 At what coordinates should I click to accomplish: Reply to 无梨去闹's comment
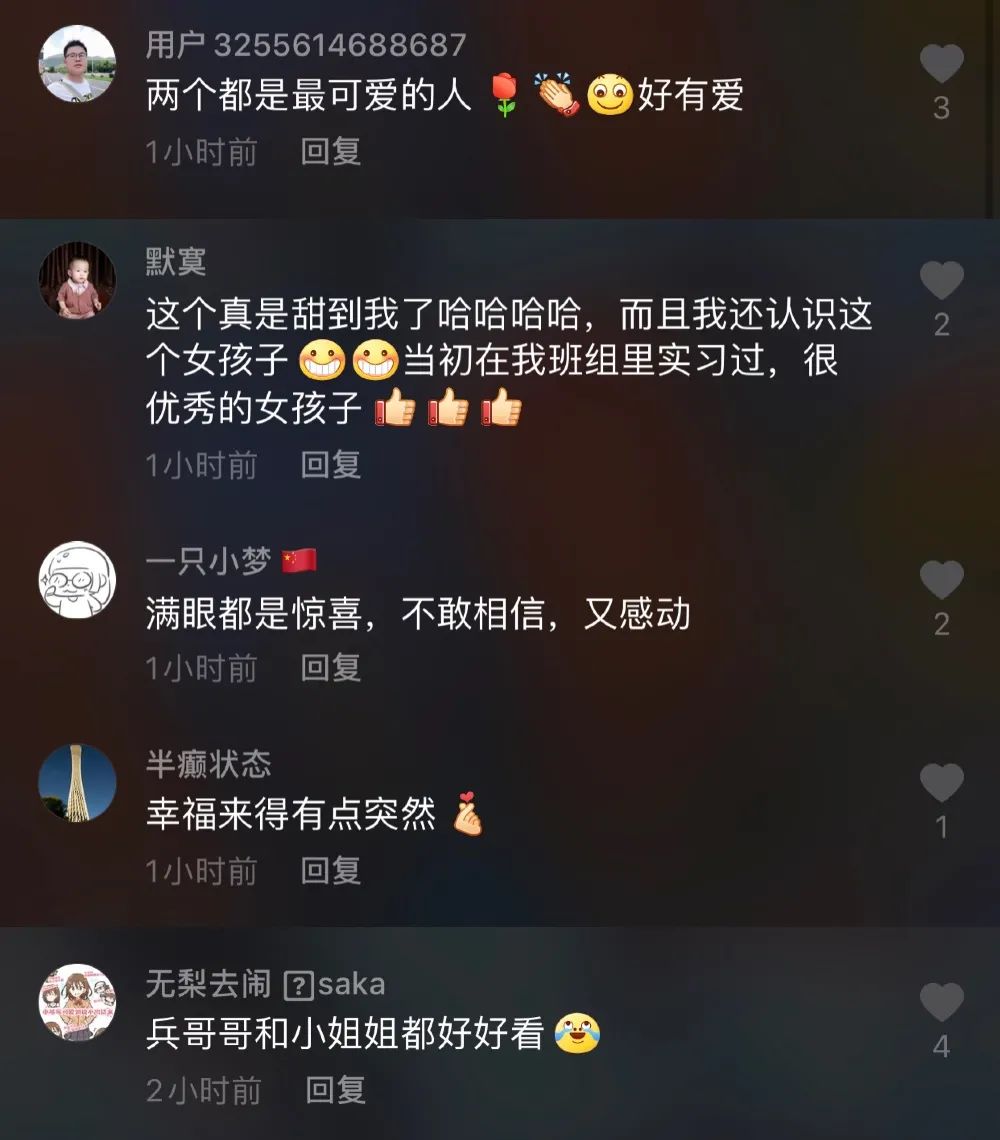(335, 1090)
